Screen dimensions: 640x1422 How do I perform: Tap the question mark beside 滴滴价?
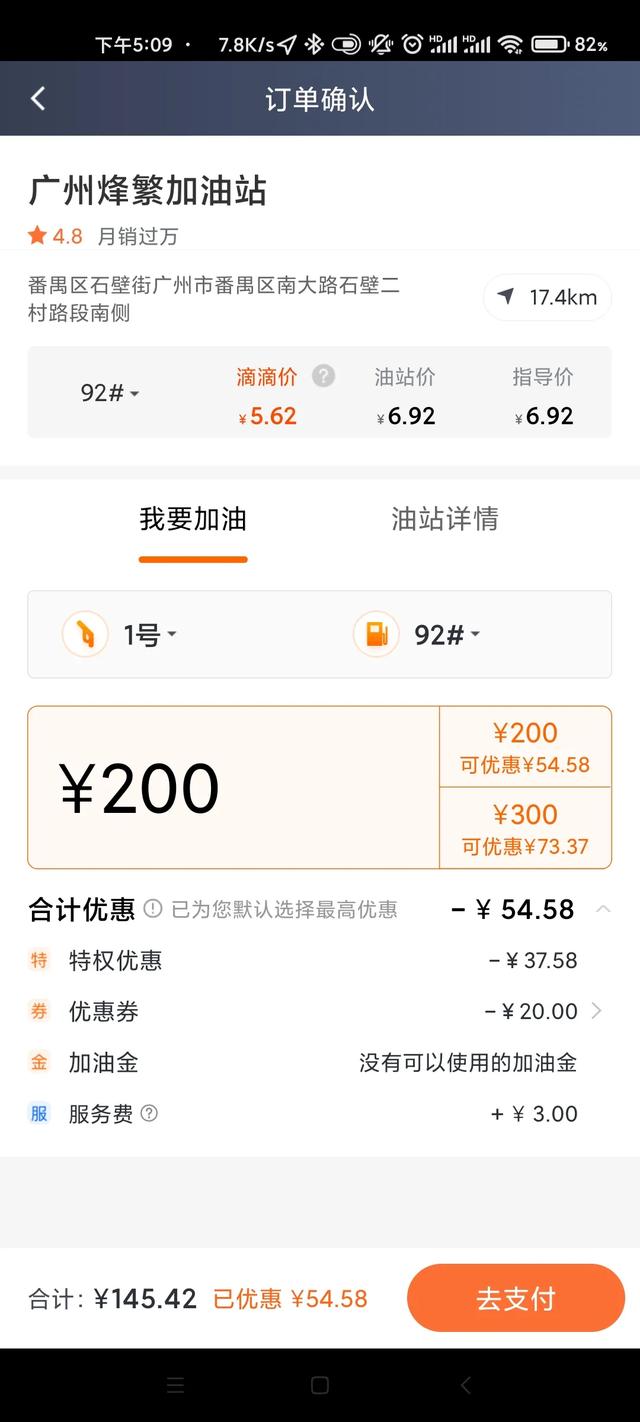point(323,376)
